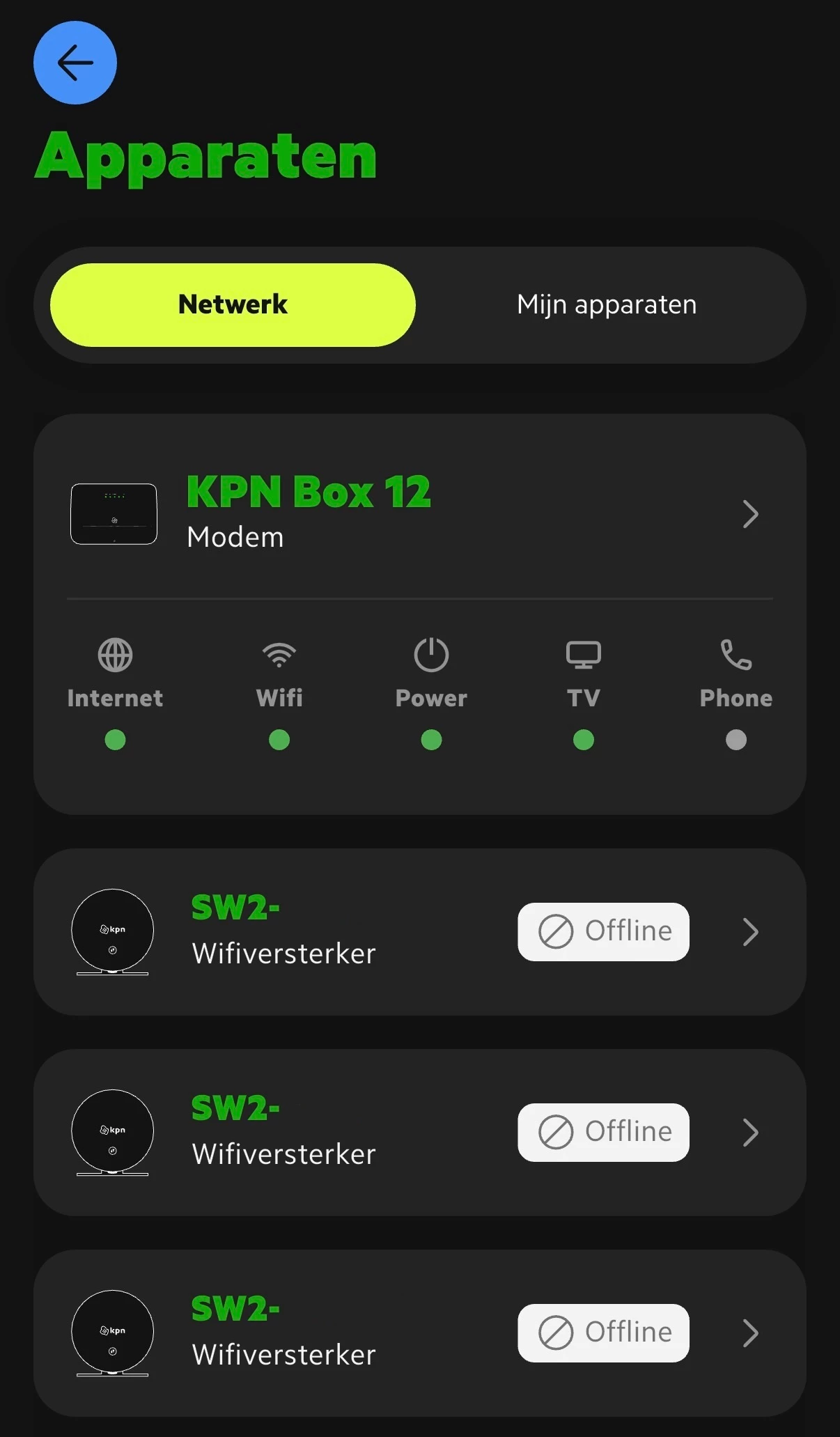Go back using the blue arrow button
Image resolution: width=840 pixels, height=1437 pixels.
75,63
